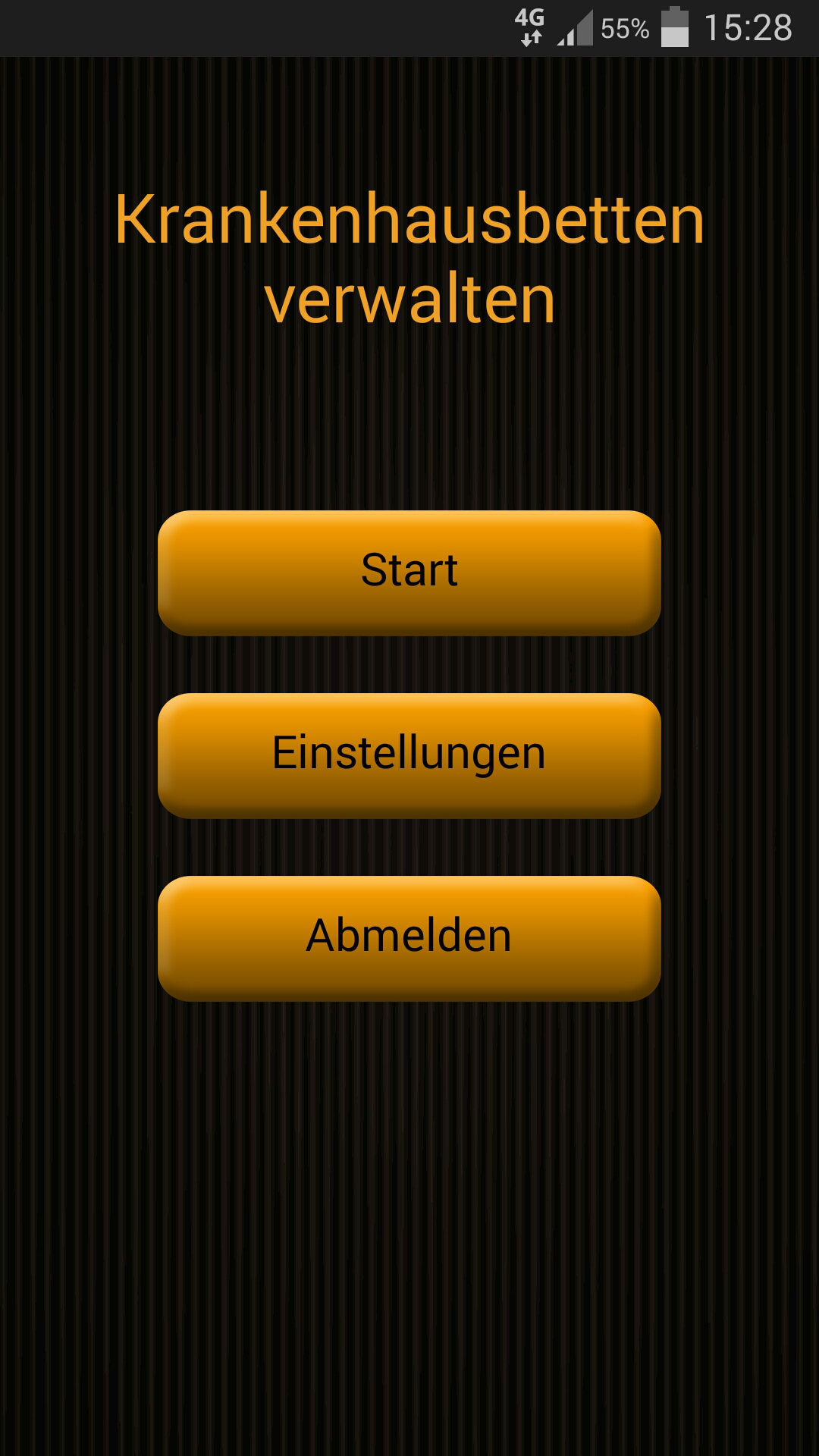Select Abmelden to log out

coord(409,938)
